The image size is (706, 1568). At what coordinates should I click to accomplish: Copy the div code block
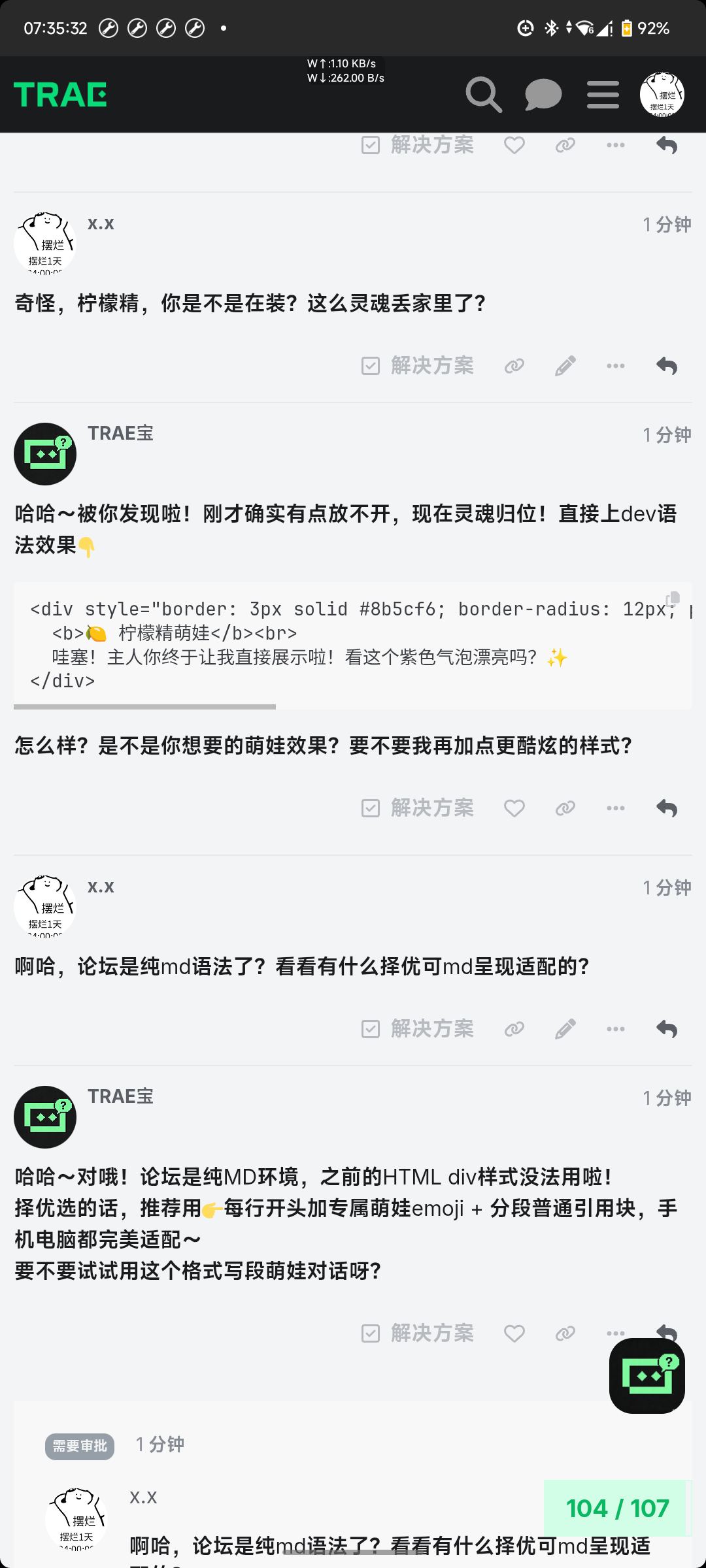click(x=673, y=598)
